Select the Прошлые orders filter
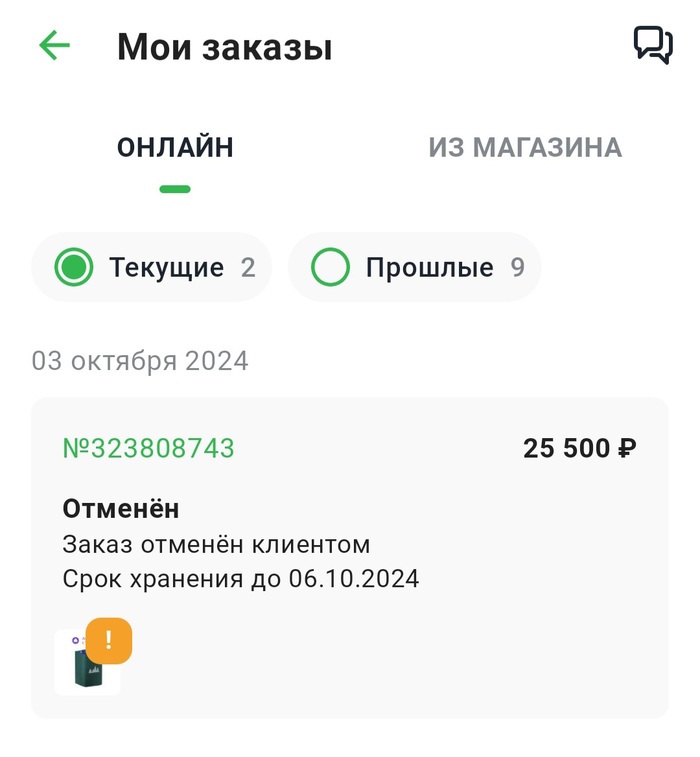The image size is (700, 757). click(415, 268)
